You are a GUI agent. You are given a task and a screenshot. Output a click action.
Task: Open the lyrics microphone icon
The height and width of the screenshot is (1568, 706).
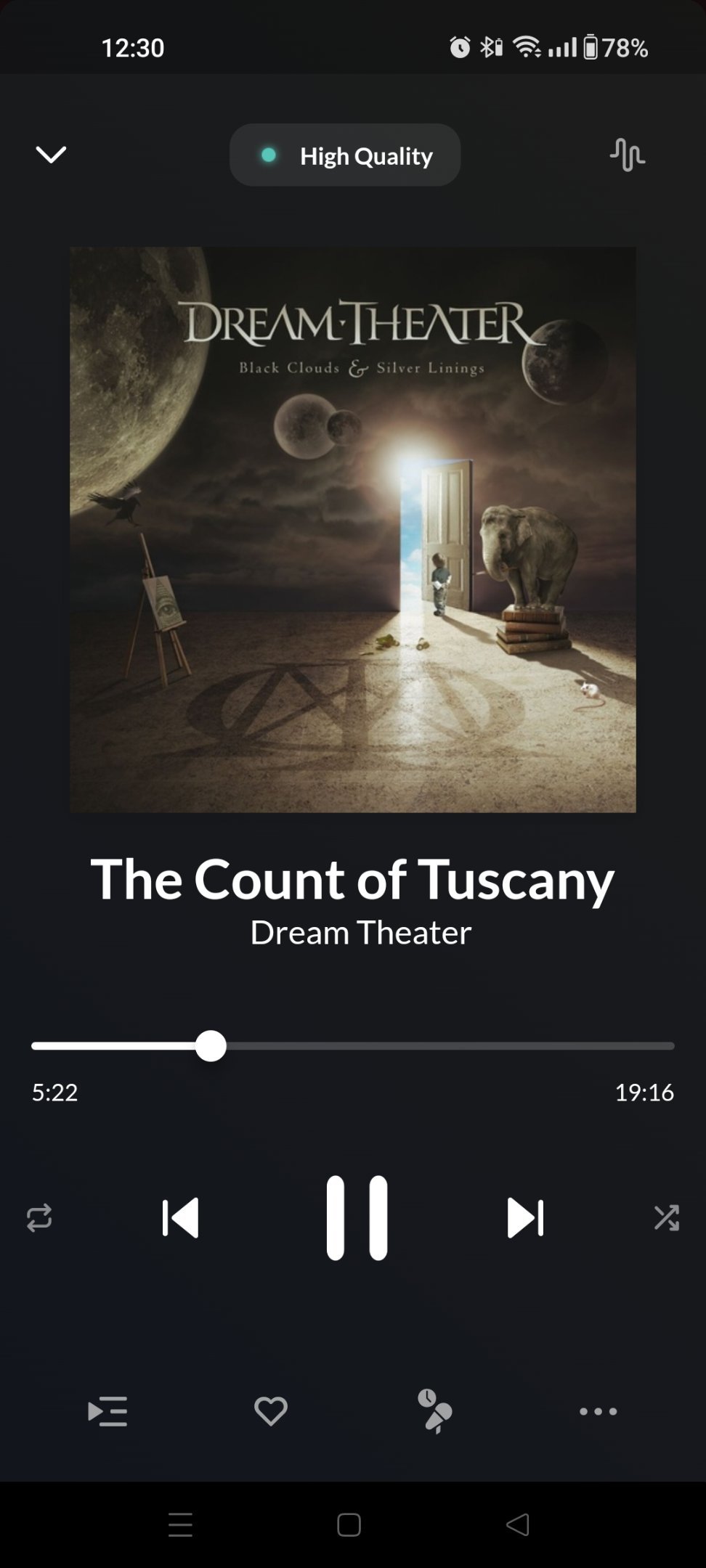434,1411
